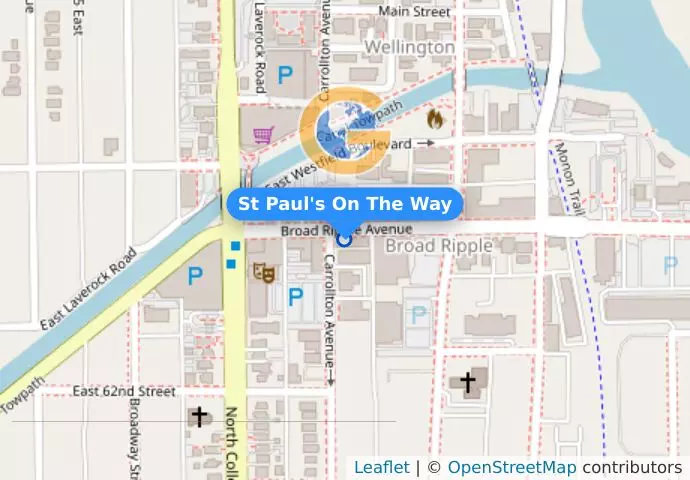Open the Leaflet attribution link

click(381, 467)
